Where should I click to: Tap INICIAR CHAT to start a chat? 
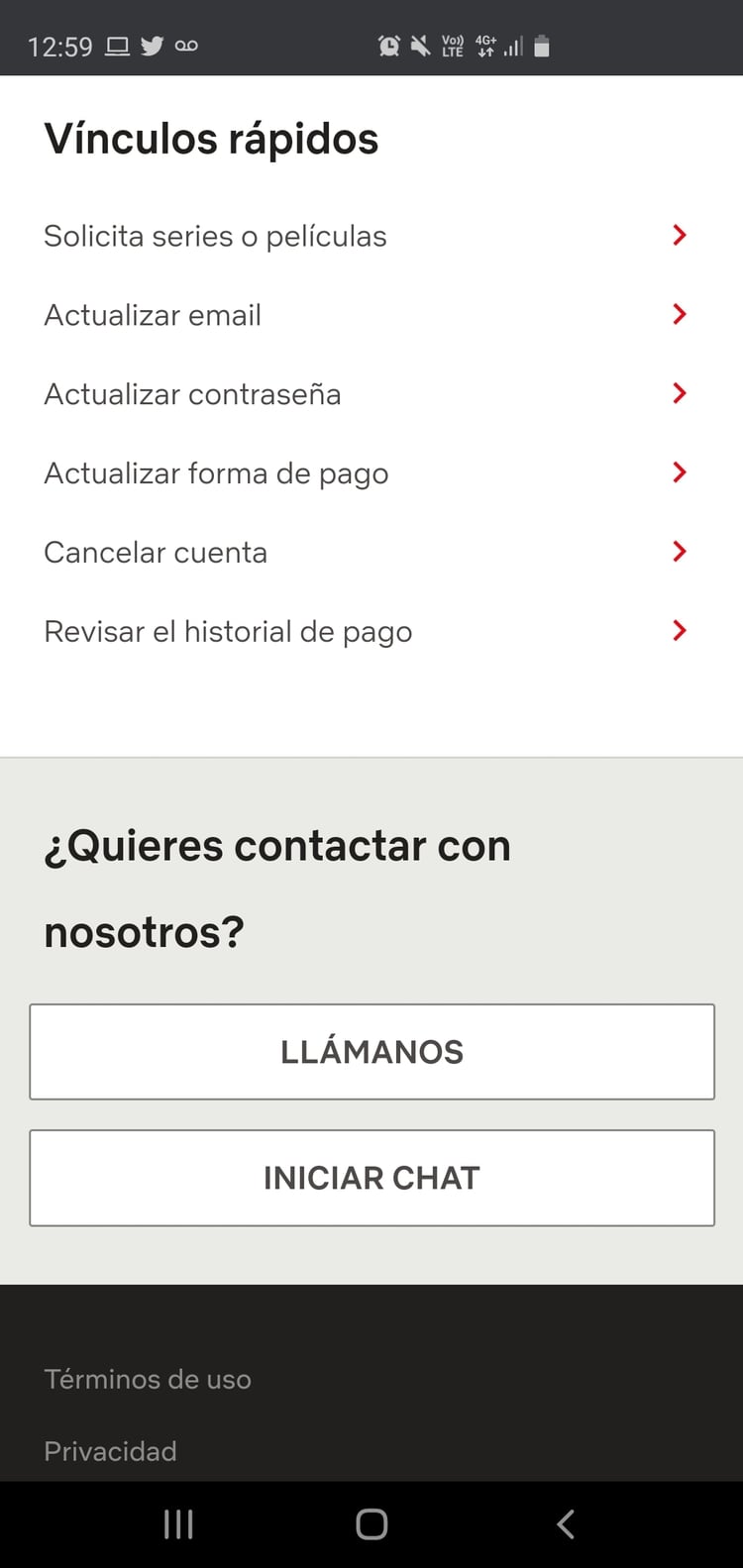pyautogui.click(x=371, y=1178)
